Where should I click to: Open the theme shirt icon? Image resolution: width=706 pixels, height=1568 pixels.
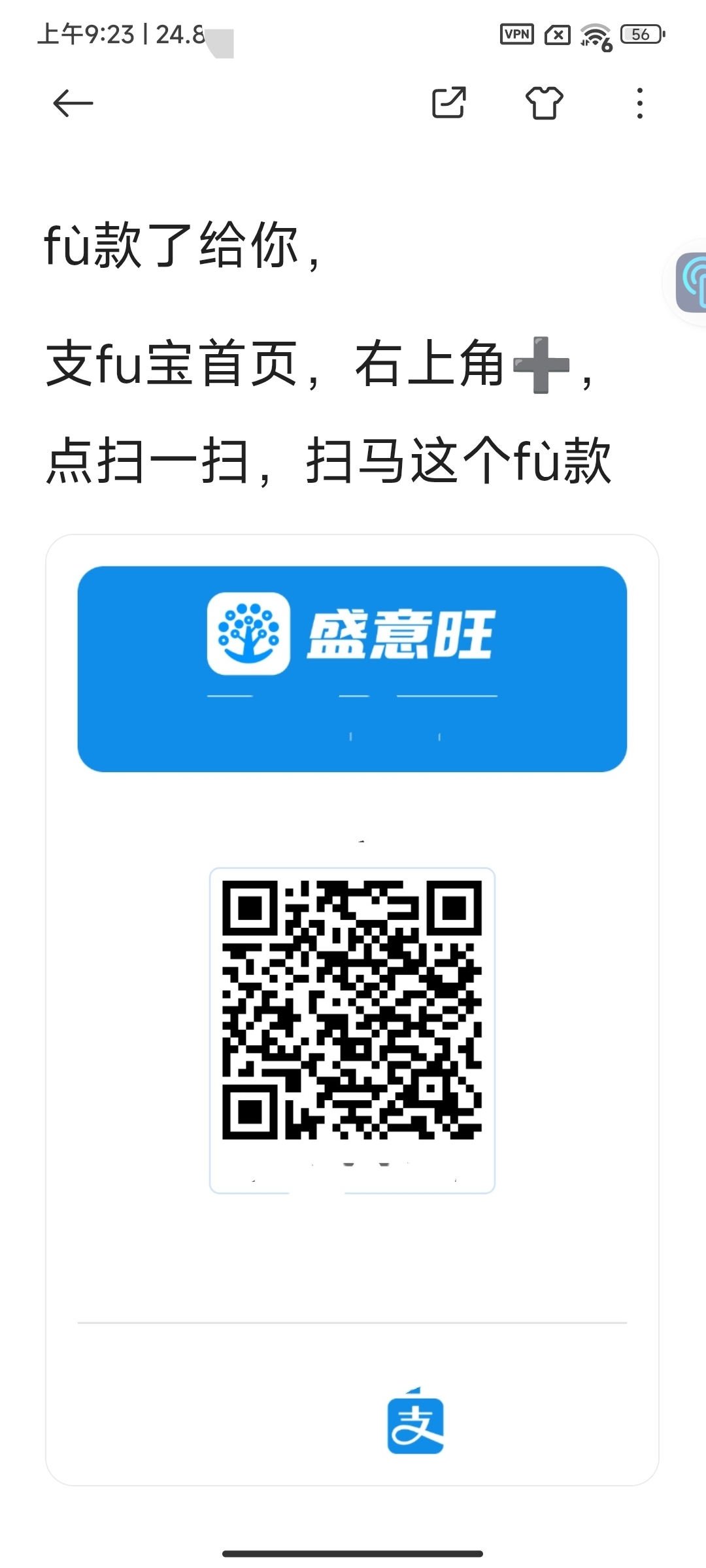click(544, 103)
